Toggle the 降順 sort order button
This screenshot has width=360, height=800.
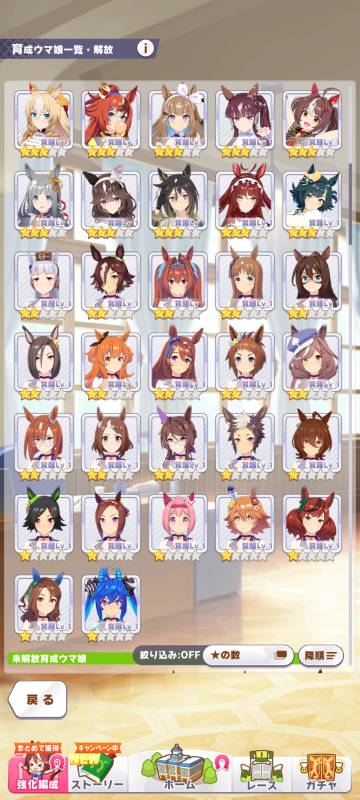[x=321, y=655]
